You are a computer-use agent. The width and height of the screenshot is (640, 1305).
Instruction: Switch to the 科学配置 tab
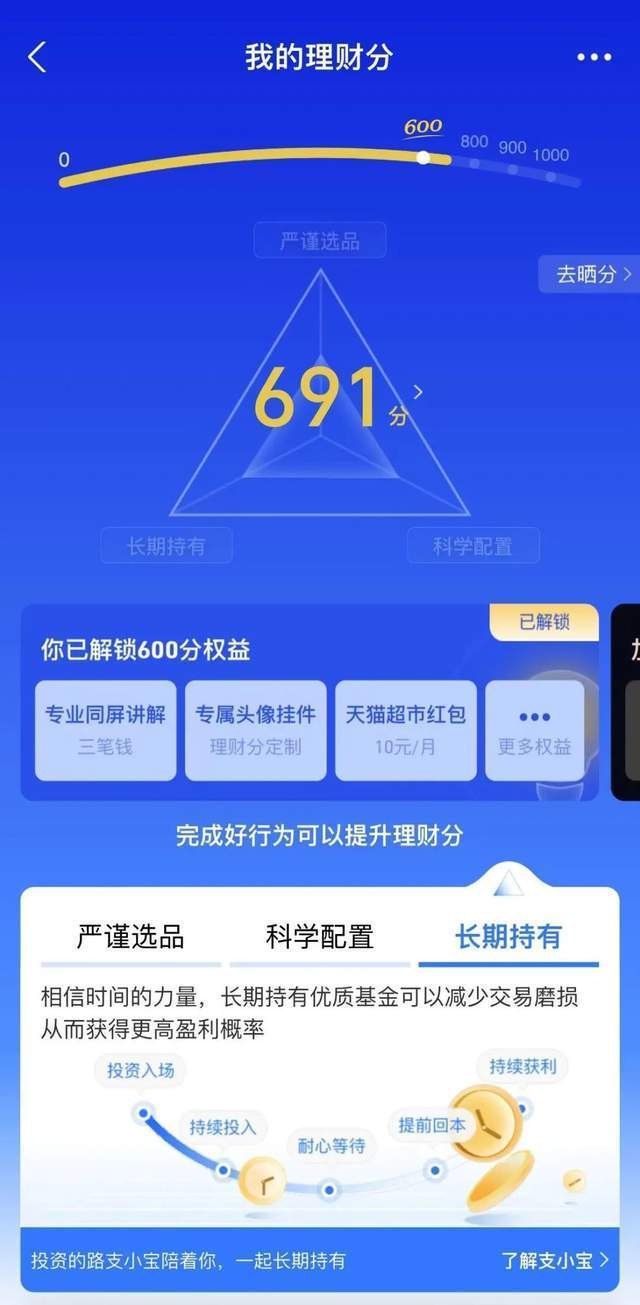pyautogui.click(x=320, y=937)
